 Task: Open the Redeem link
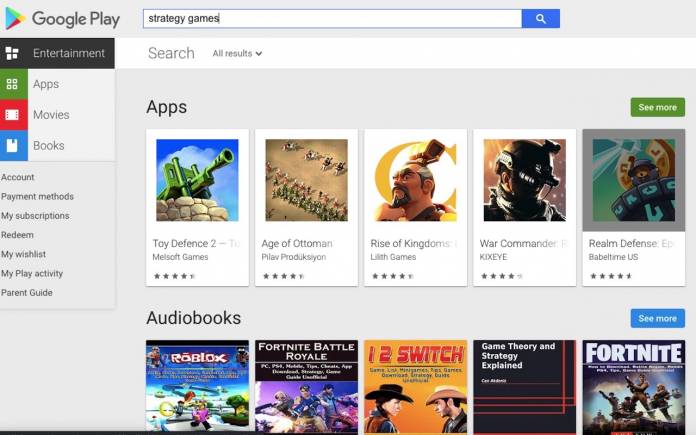17,234
